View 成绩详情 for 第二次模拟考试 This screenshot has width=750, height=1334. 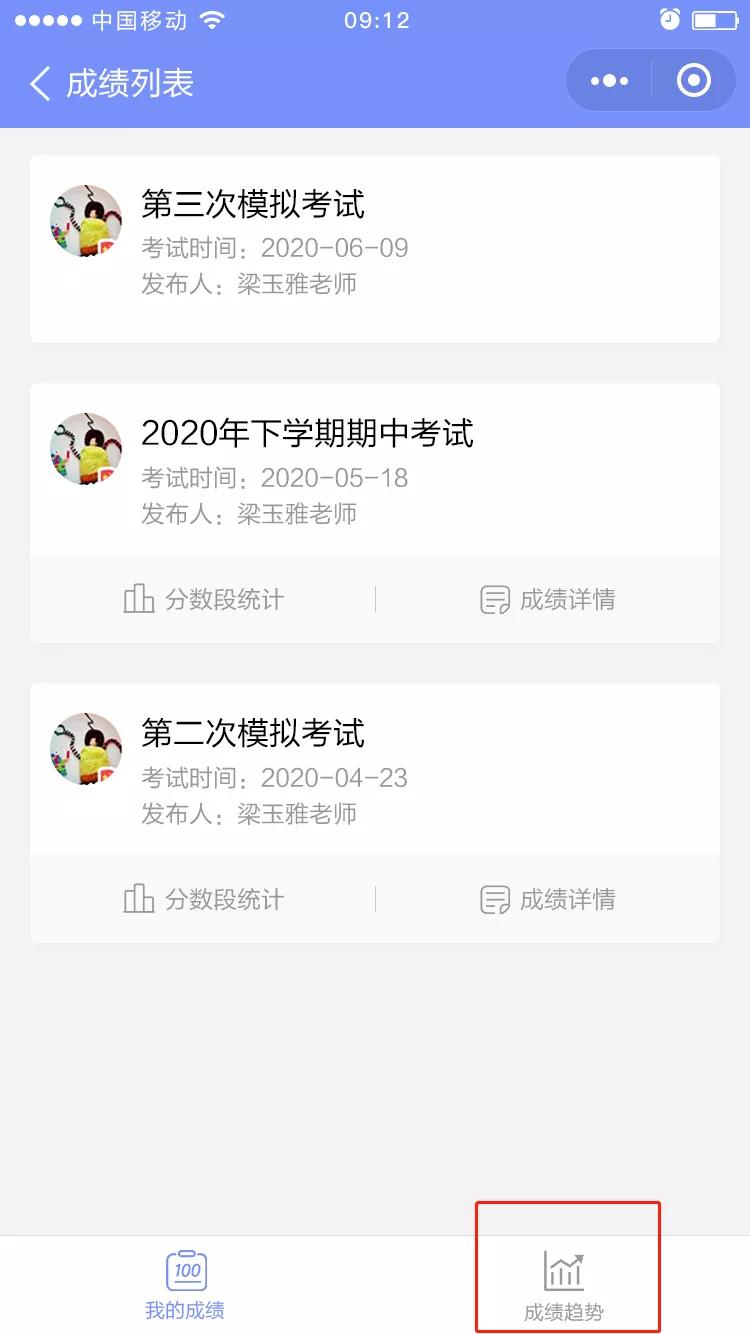coord(547,900)
